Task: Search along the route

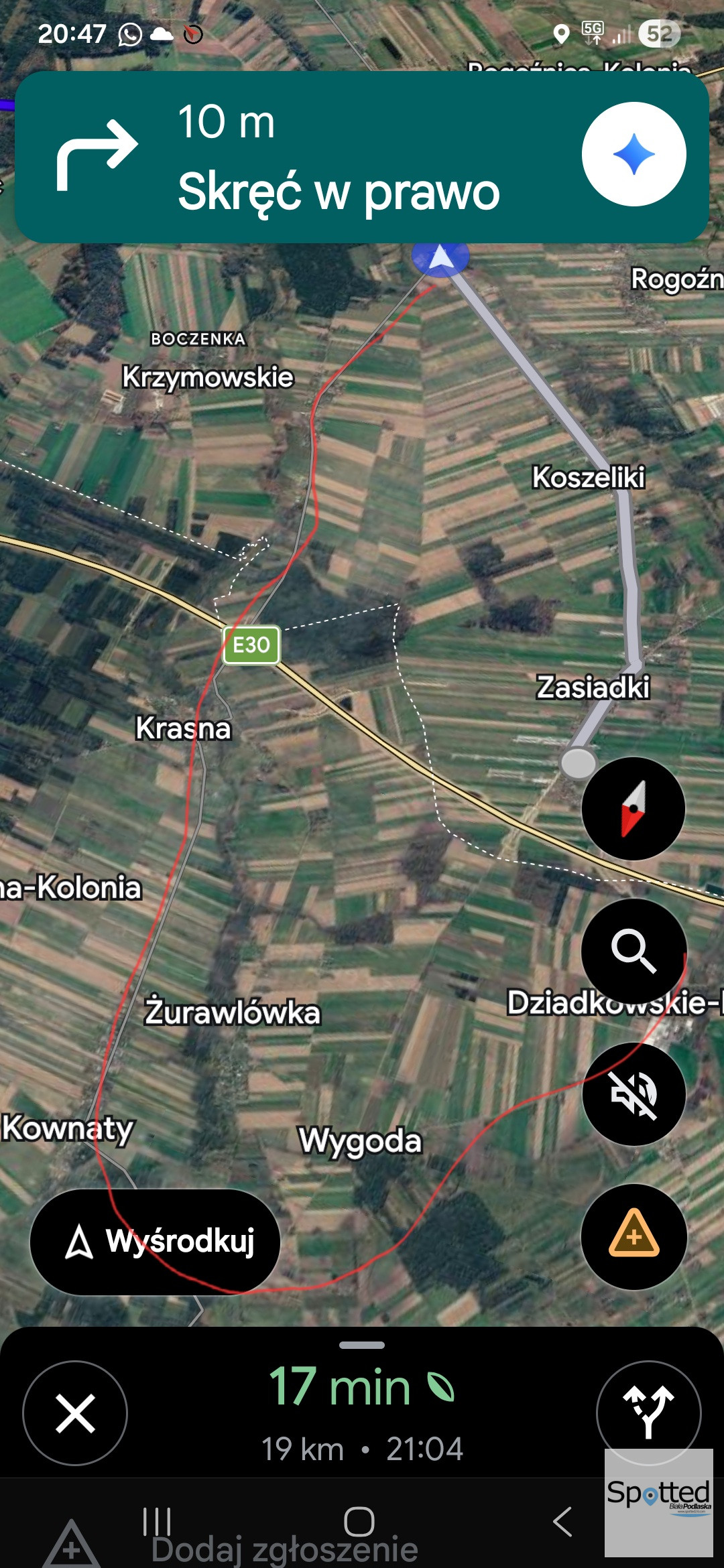Action: (633, 951)
